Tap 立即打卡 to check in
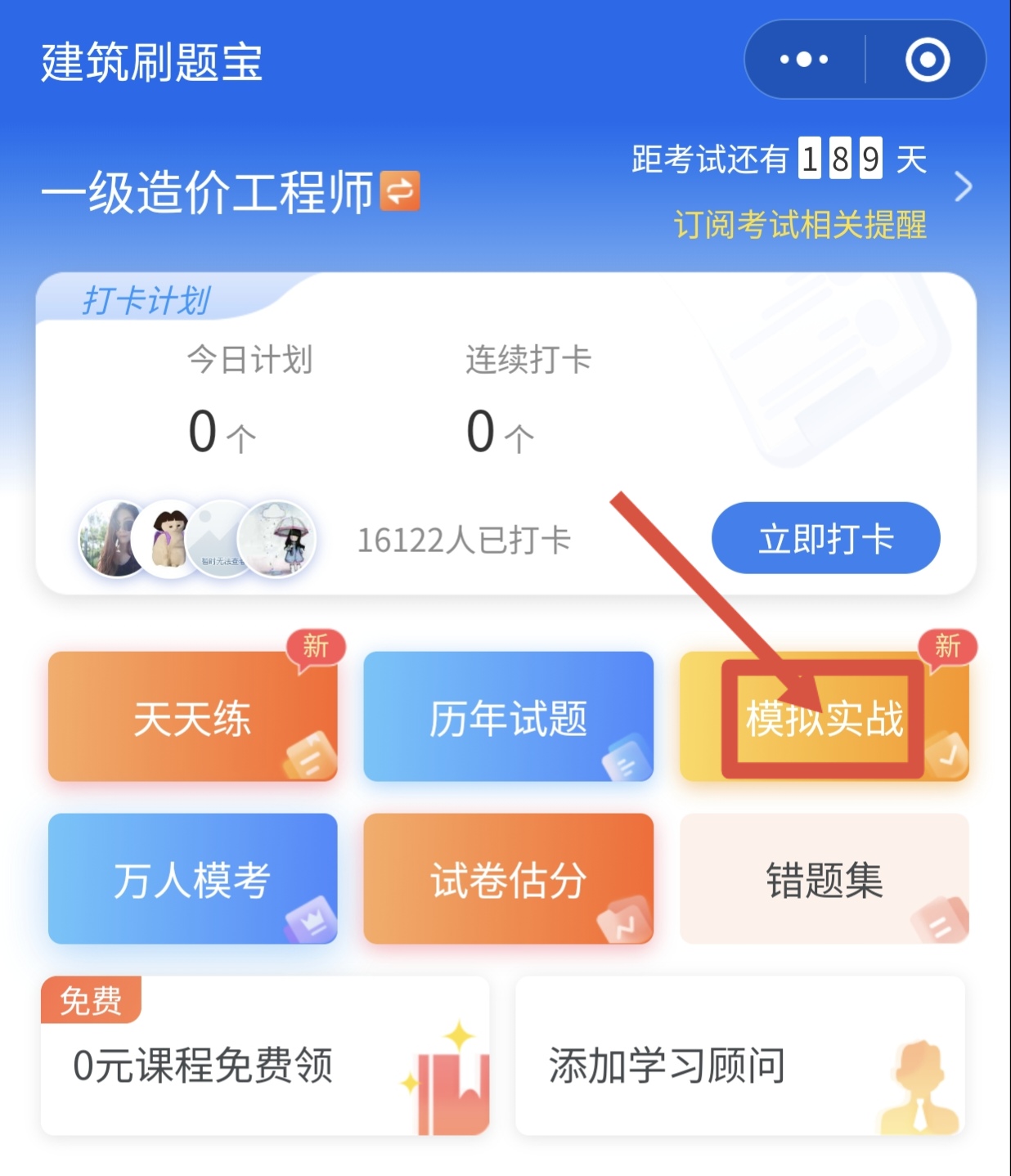Screen dimensions: 1011x1176 click(825, 538)
